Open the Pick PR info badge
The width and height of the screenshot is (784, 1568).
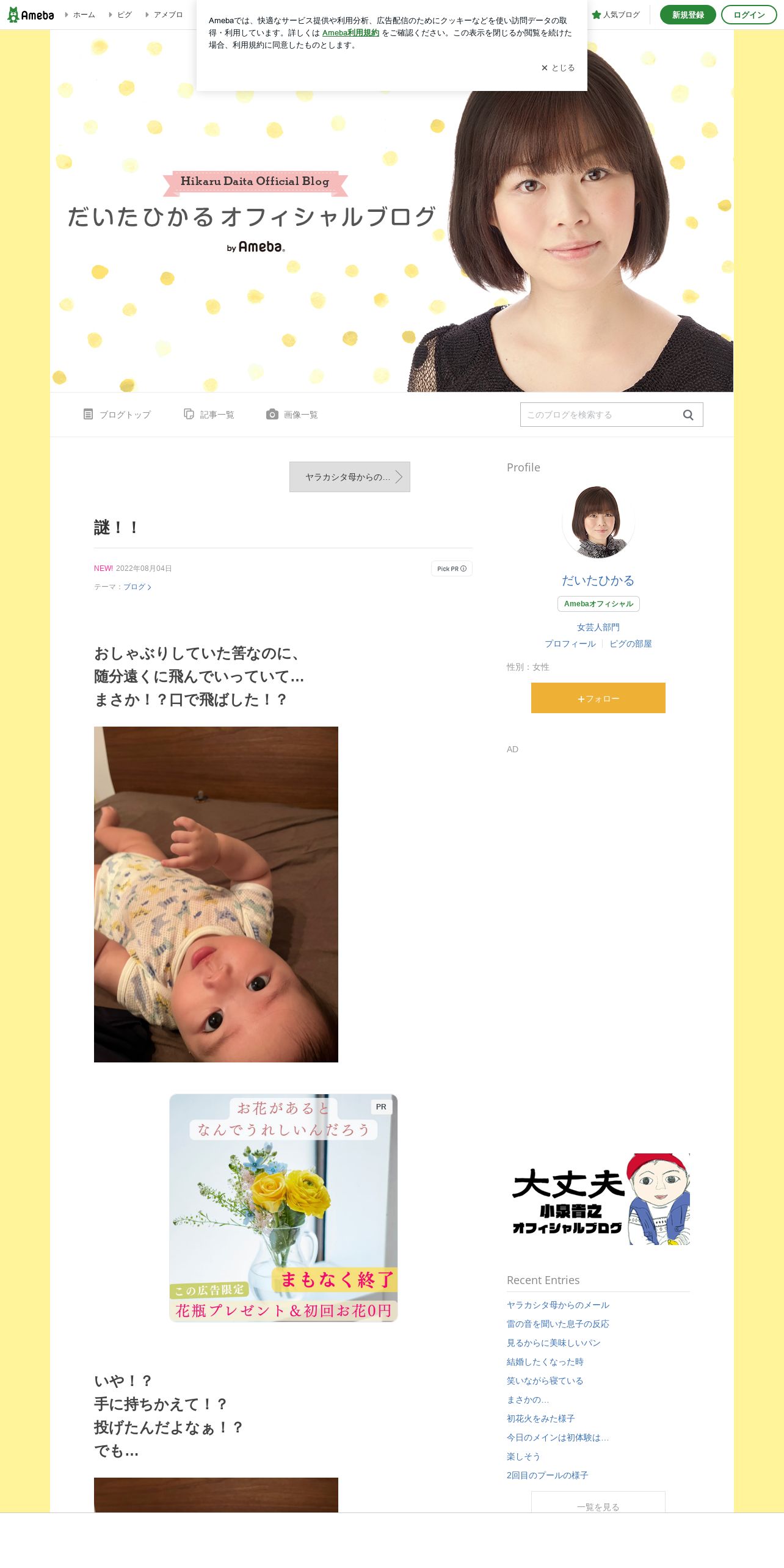click(x=452, y=568)
